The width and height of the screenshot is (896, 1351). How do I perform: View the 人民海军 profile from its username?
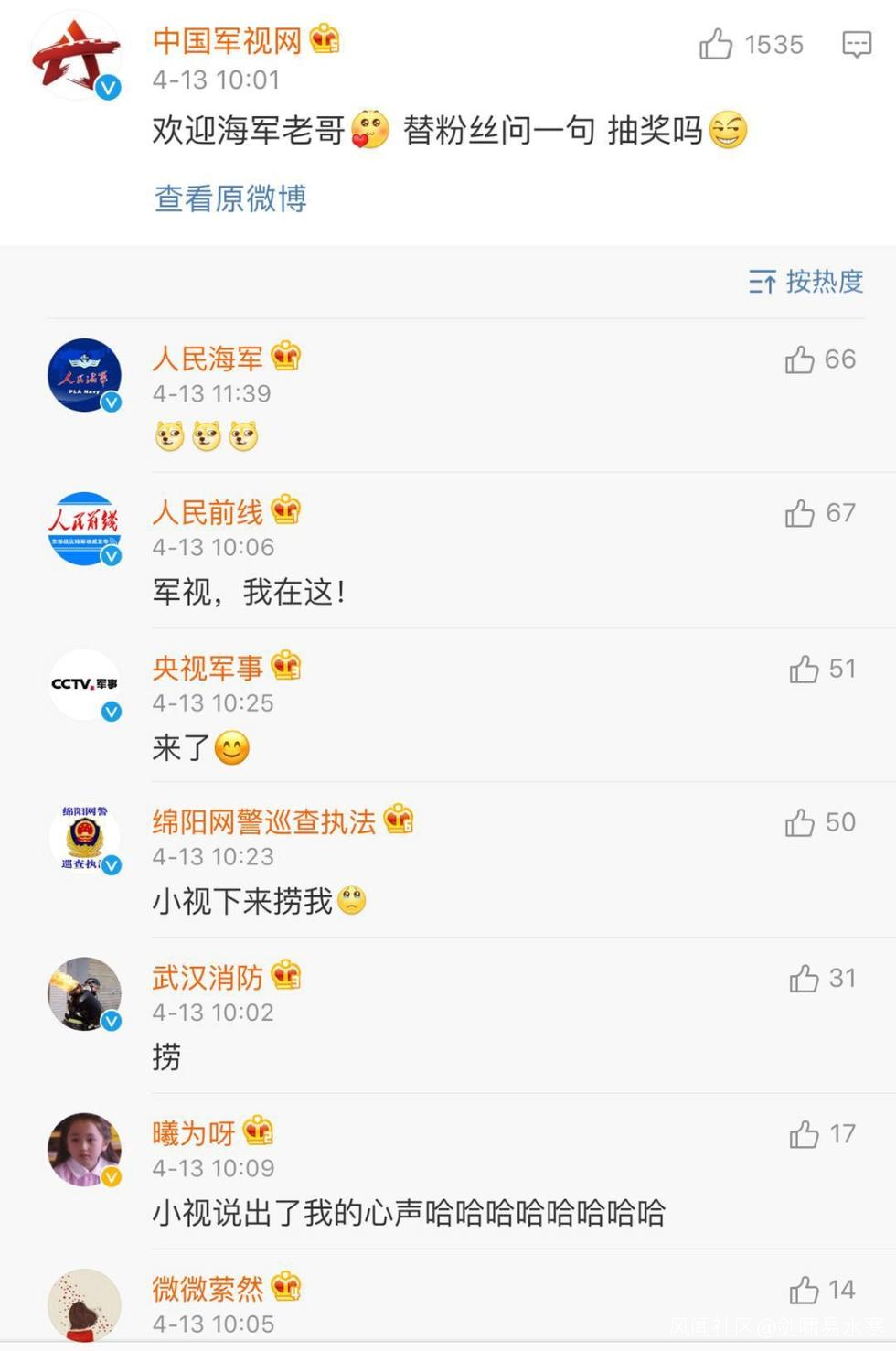(208, 358)
